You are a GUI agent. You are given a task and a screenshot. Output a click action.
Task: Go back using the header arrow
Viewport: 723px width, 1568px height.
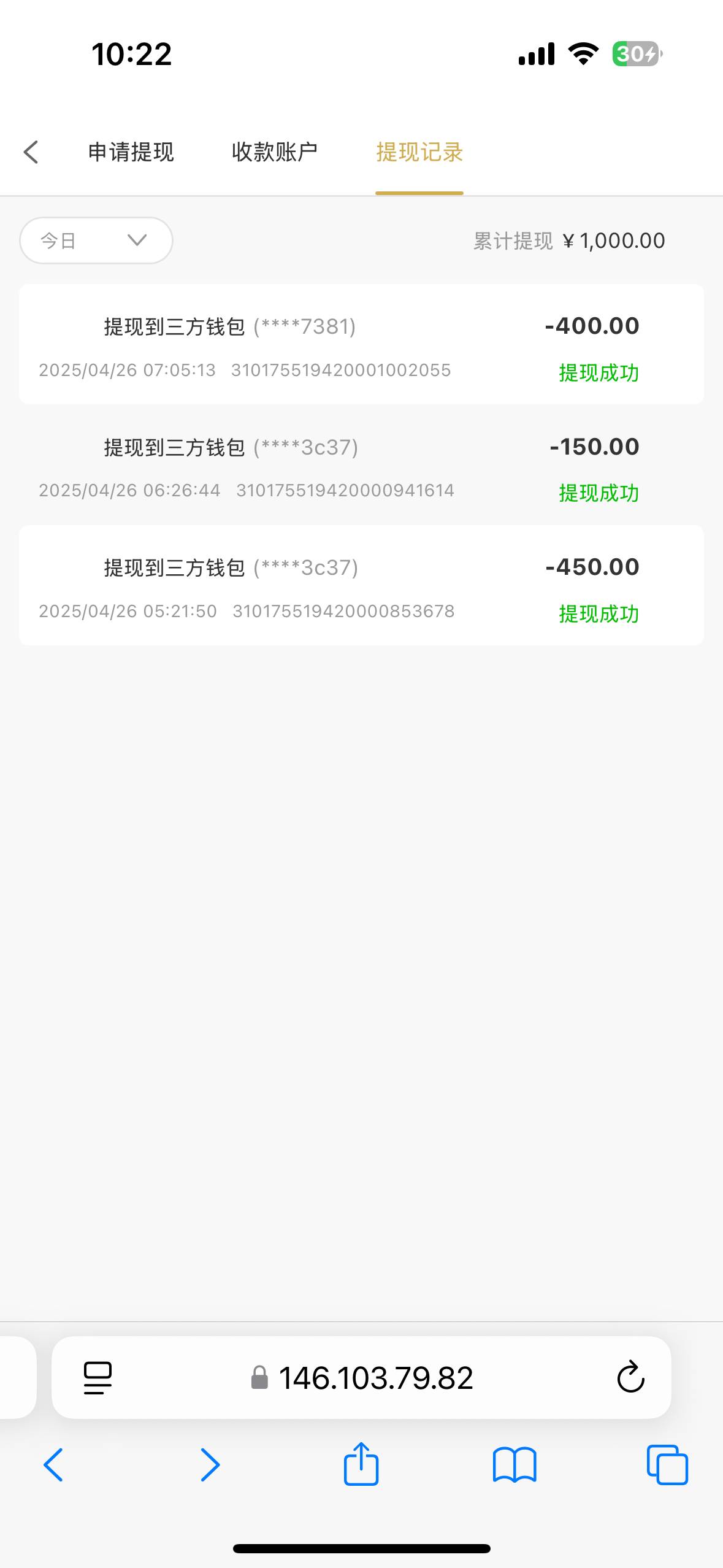[31, 152]
